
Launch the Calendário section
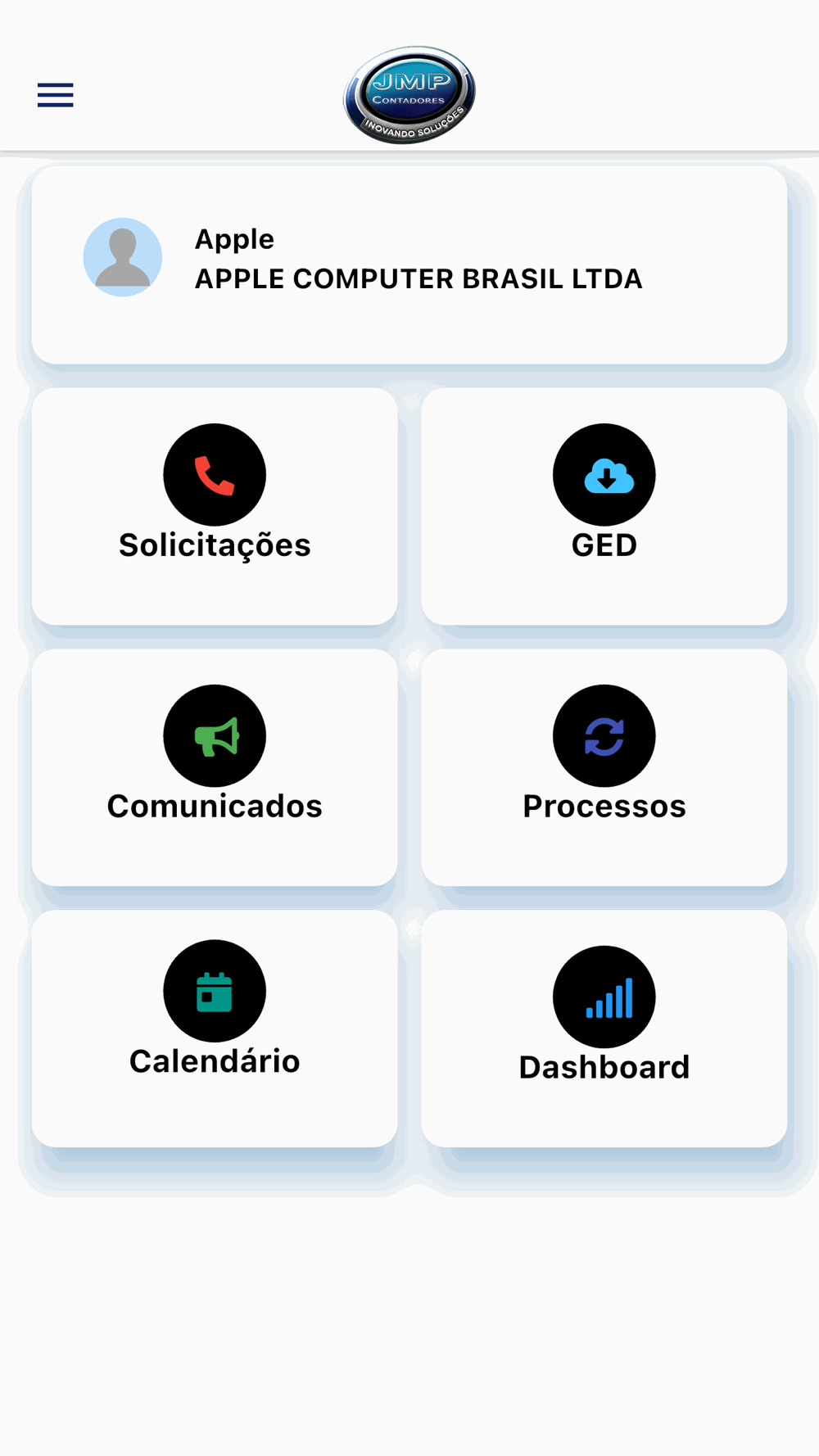[215, 1029]
